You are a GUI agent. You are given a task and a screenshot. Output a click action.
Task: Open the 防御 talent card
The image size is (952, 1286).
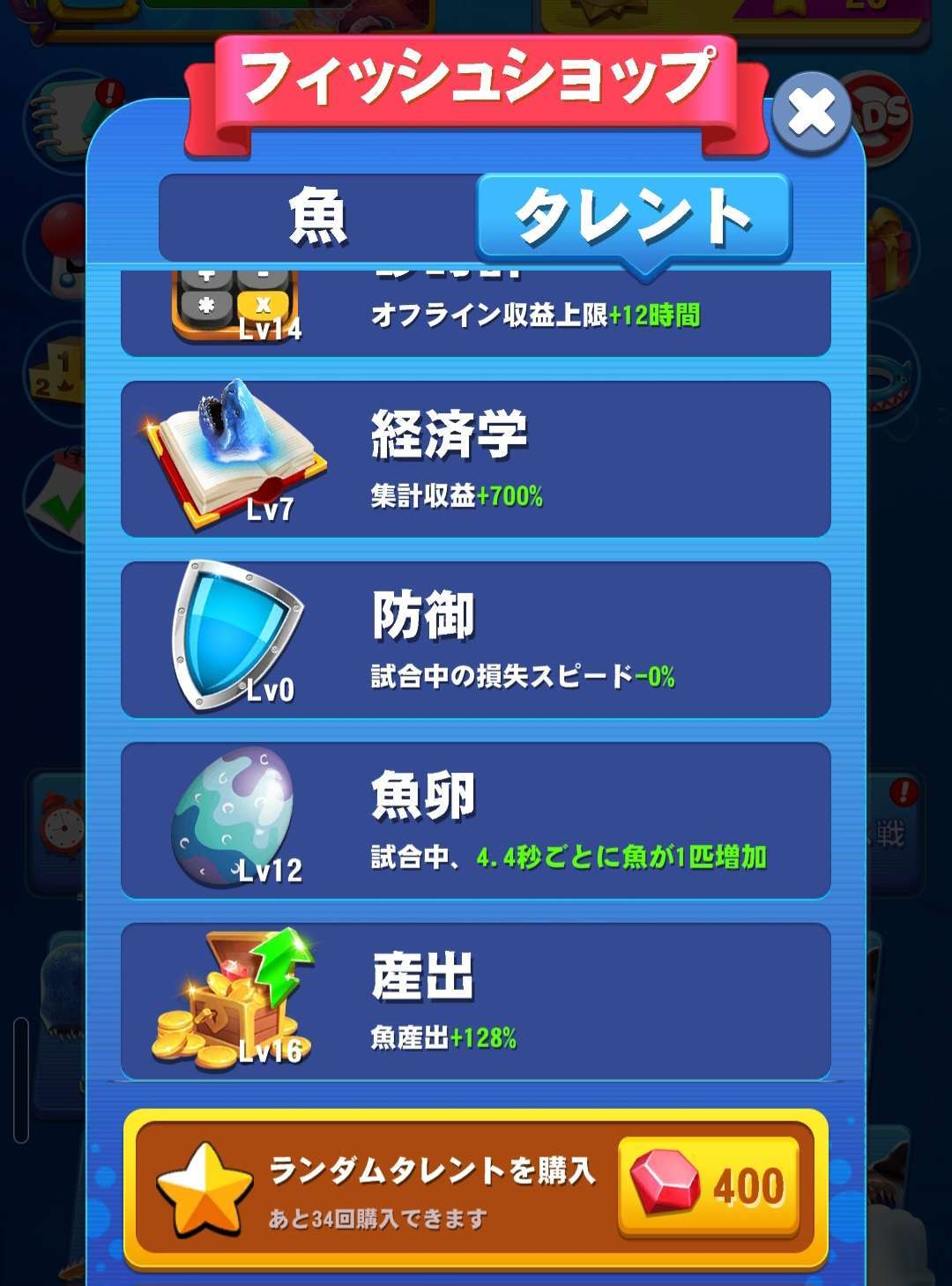(x=475, y=640)
